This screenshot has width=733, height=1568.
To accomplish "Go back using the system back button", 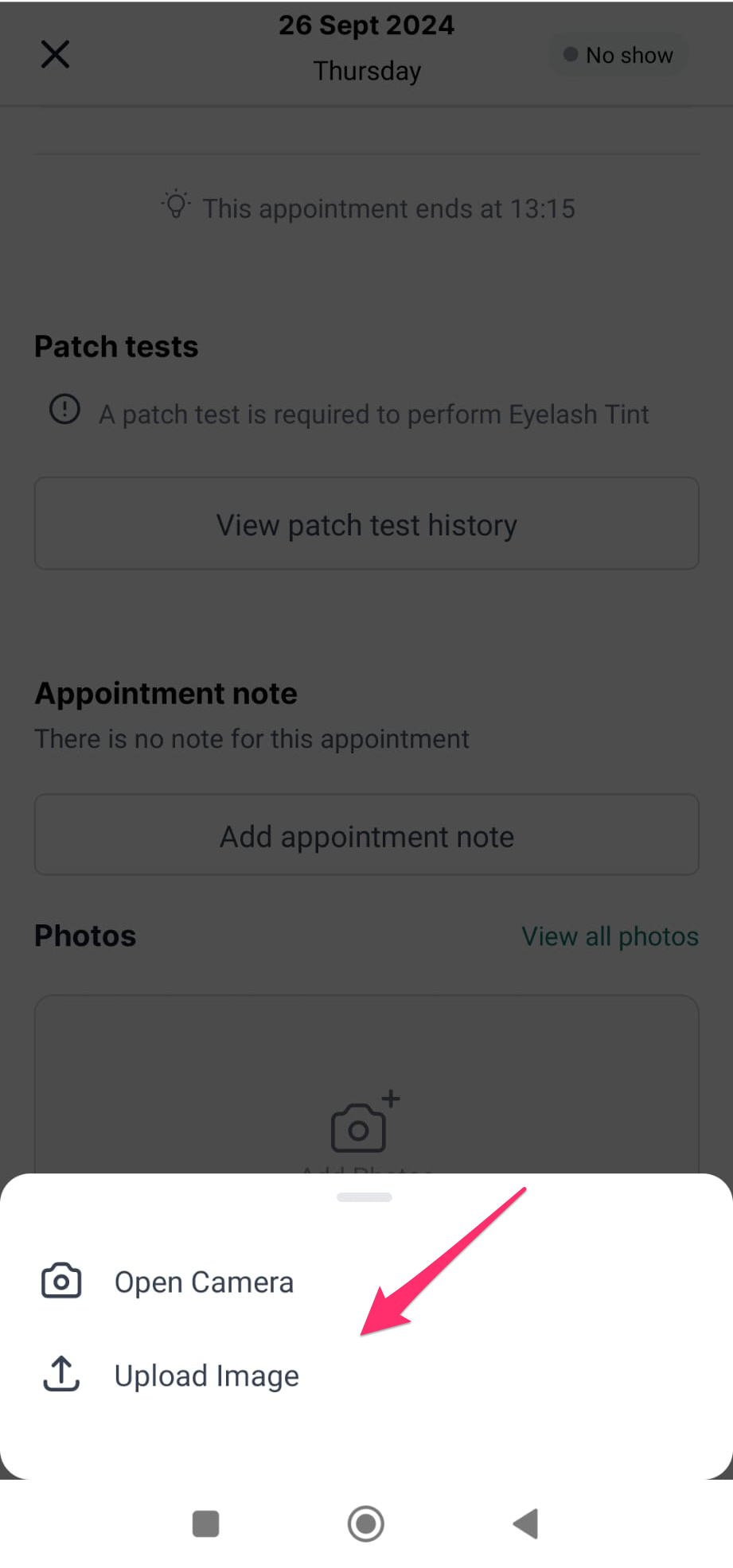I will pyautogui.click(x=525, y=1523).
